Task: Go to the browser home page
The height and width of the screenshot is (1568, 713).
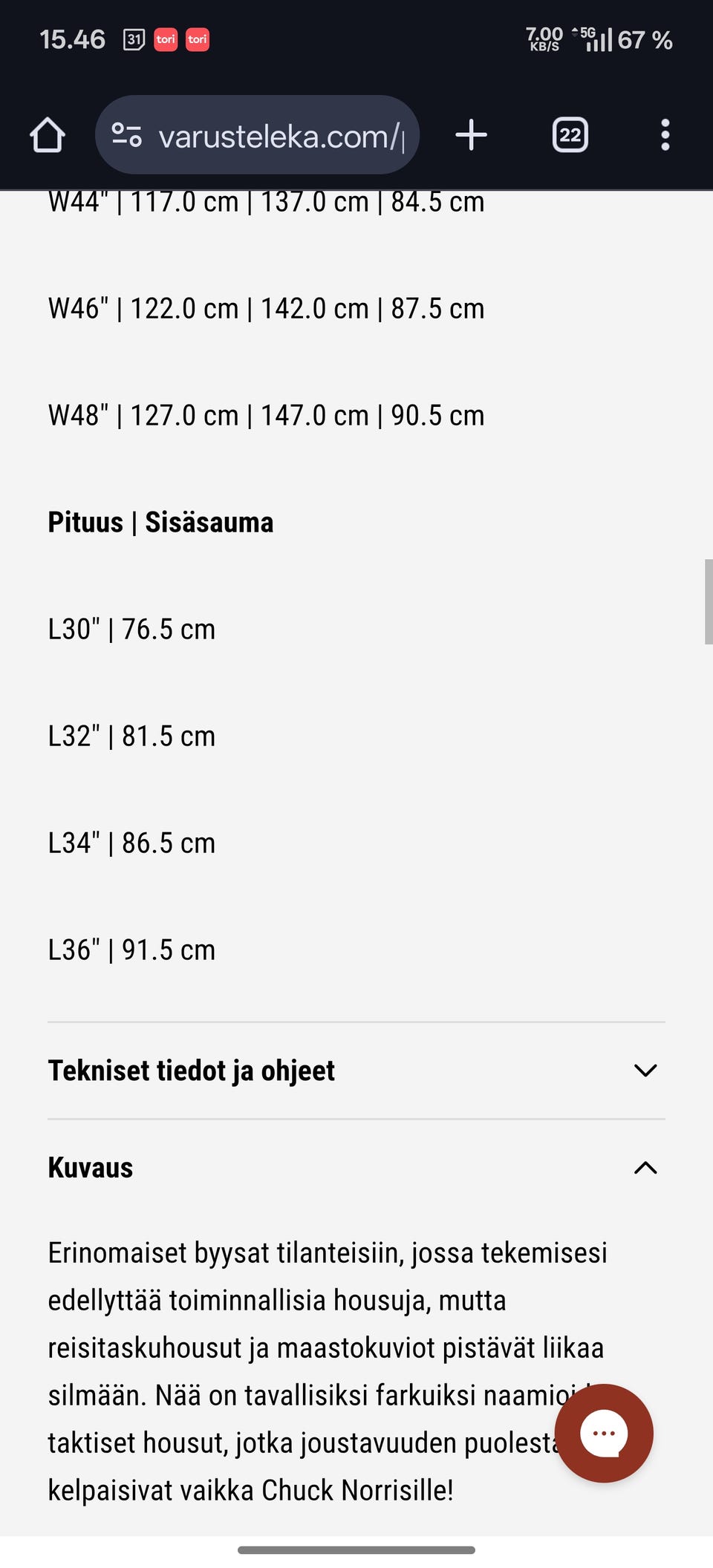Action: click(x=48, y=135)
